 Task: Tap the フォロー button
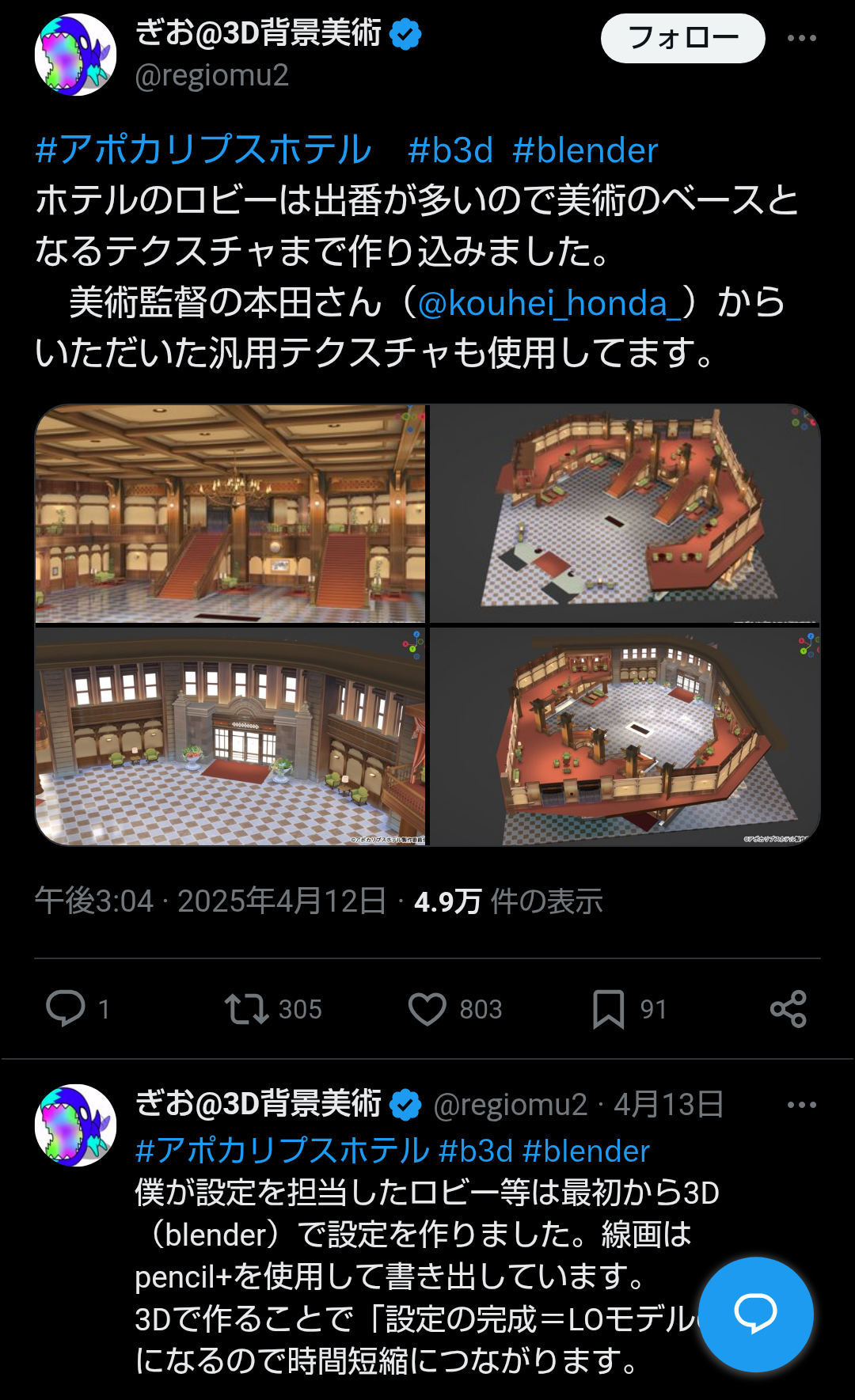tap(682, 38)
